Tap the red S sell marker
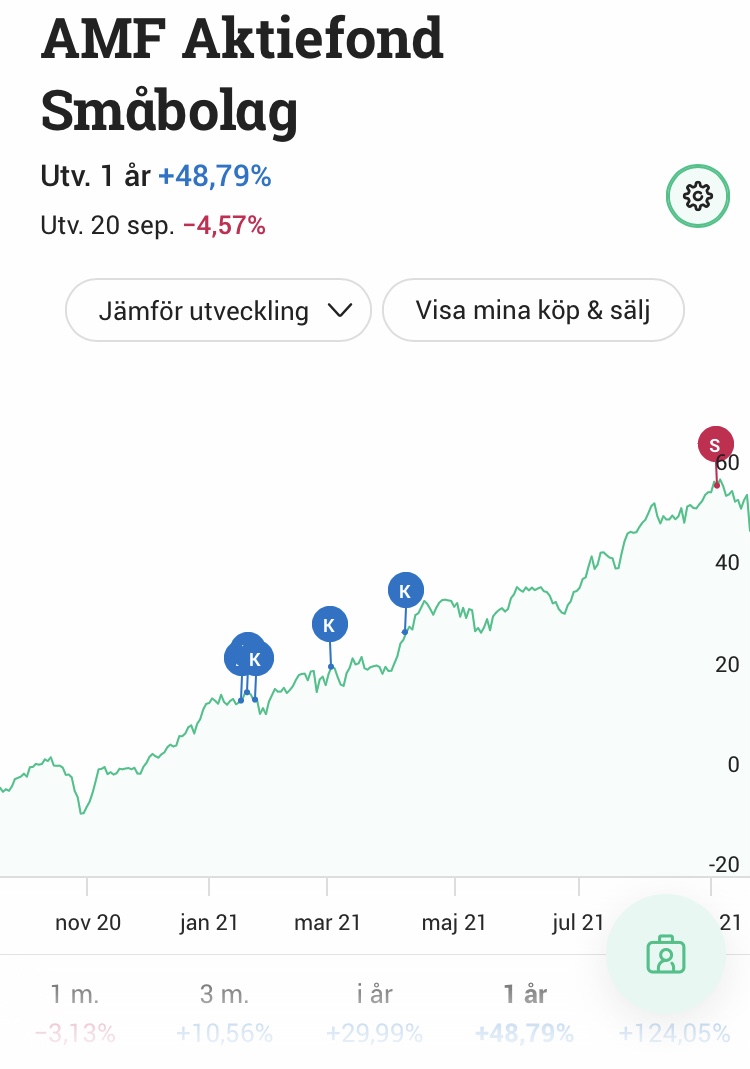The width and height of the screenshot is (750, 1069). (x=715, y=444)
